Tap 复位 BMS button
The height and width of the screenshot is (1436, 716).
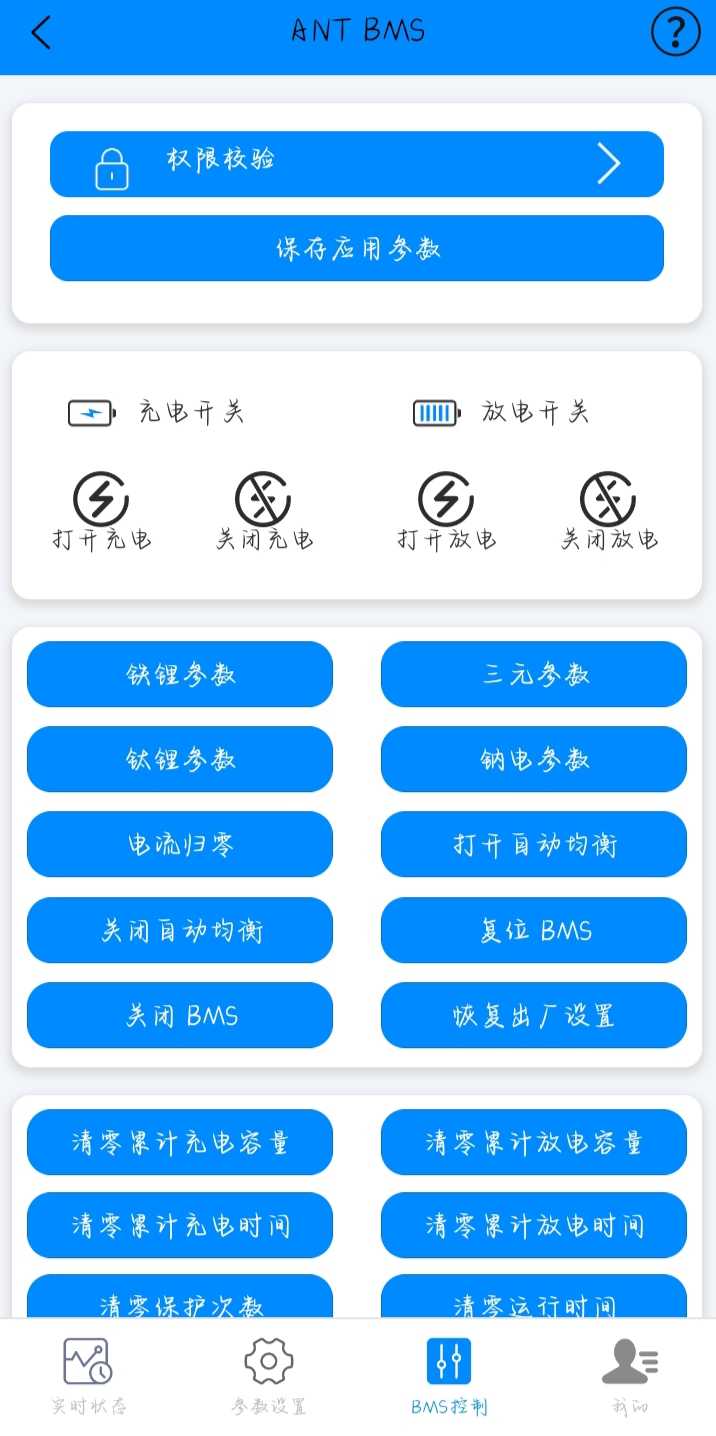[534, 930]
